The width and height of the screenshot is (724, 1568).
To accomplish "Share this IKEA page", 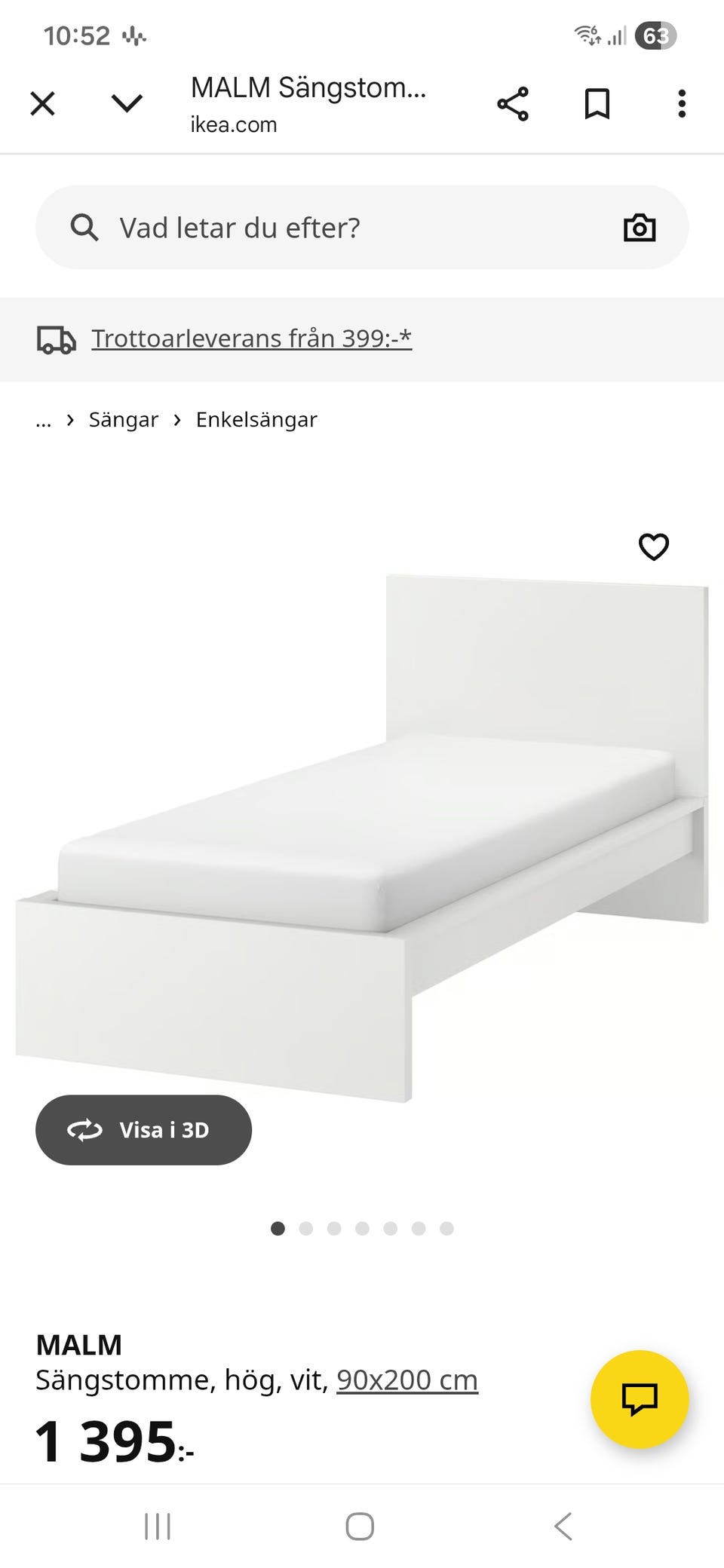I will click(513, 104).
